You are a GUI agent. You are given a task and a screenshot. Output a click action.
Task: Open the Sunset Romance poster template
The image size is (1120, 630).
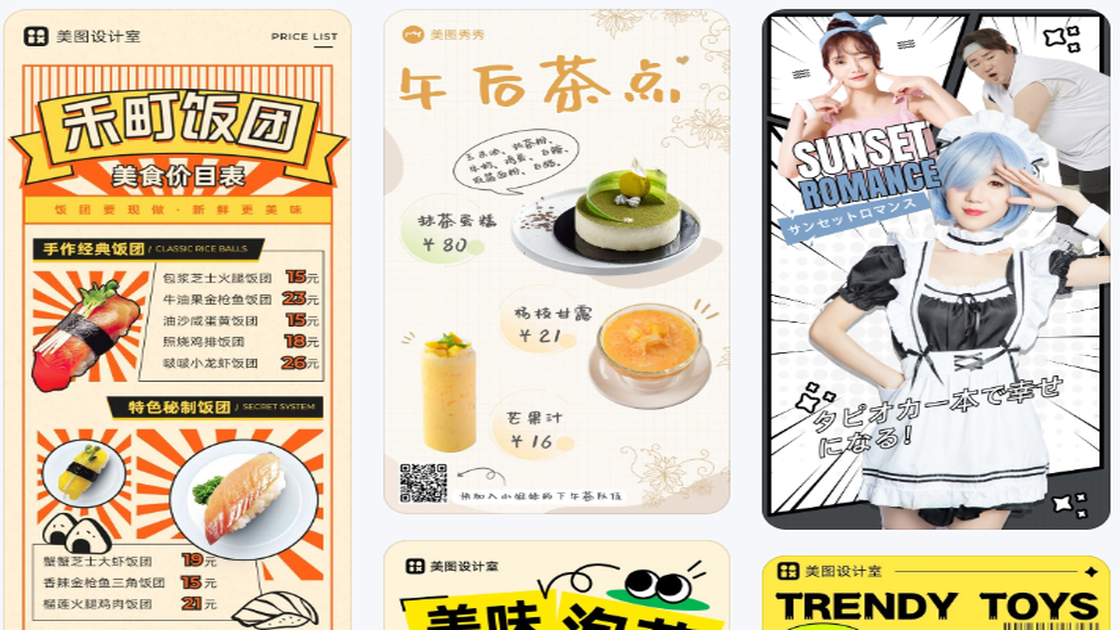coord(935,270)
